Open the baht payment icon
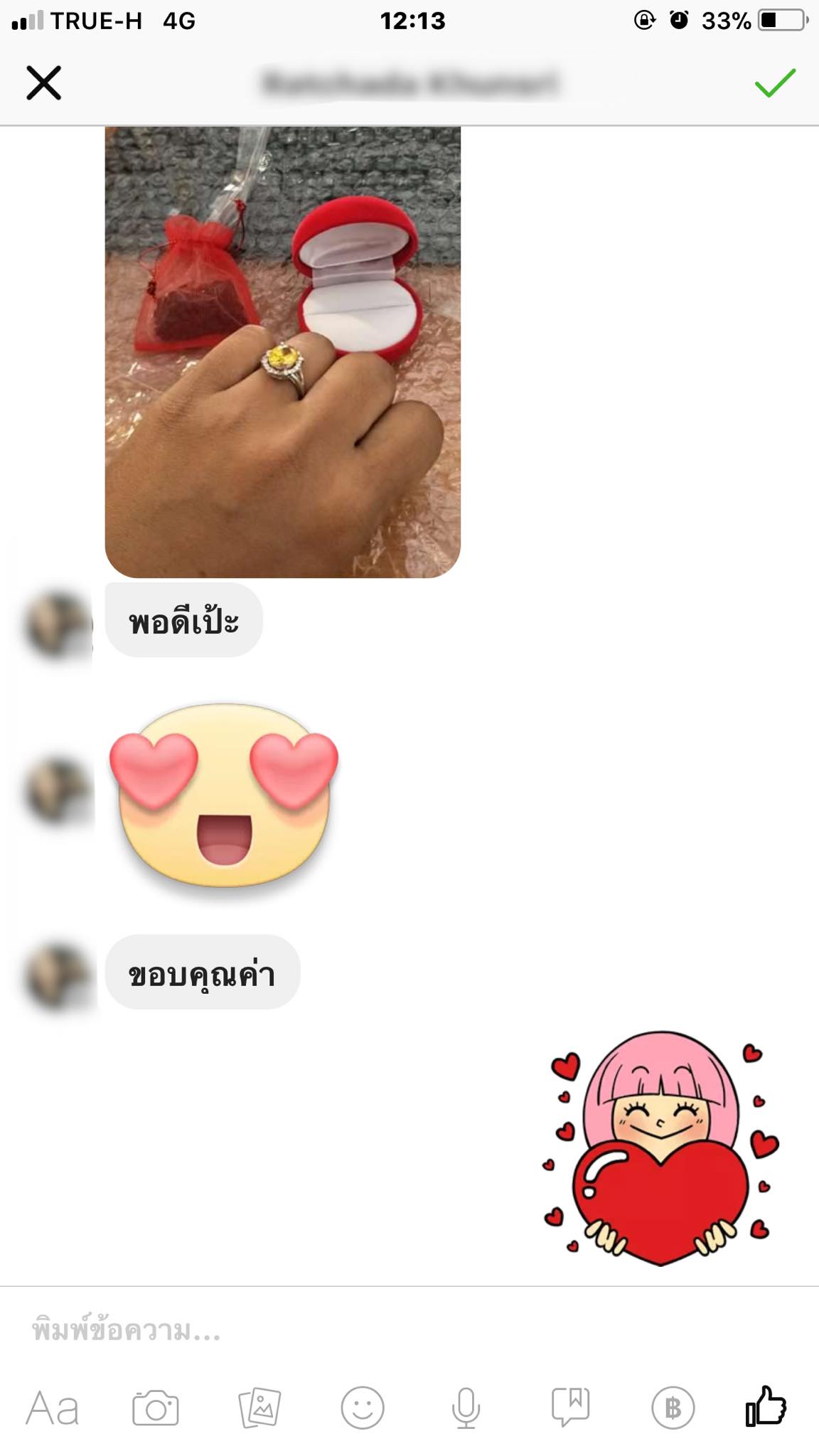This screenshot has width=819, height=1456. 673,1408
